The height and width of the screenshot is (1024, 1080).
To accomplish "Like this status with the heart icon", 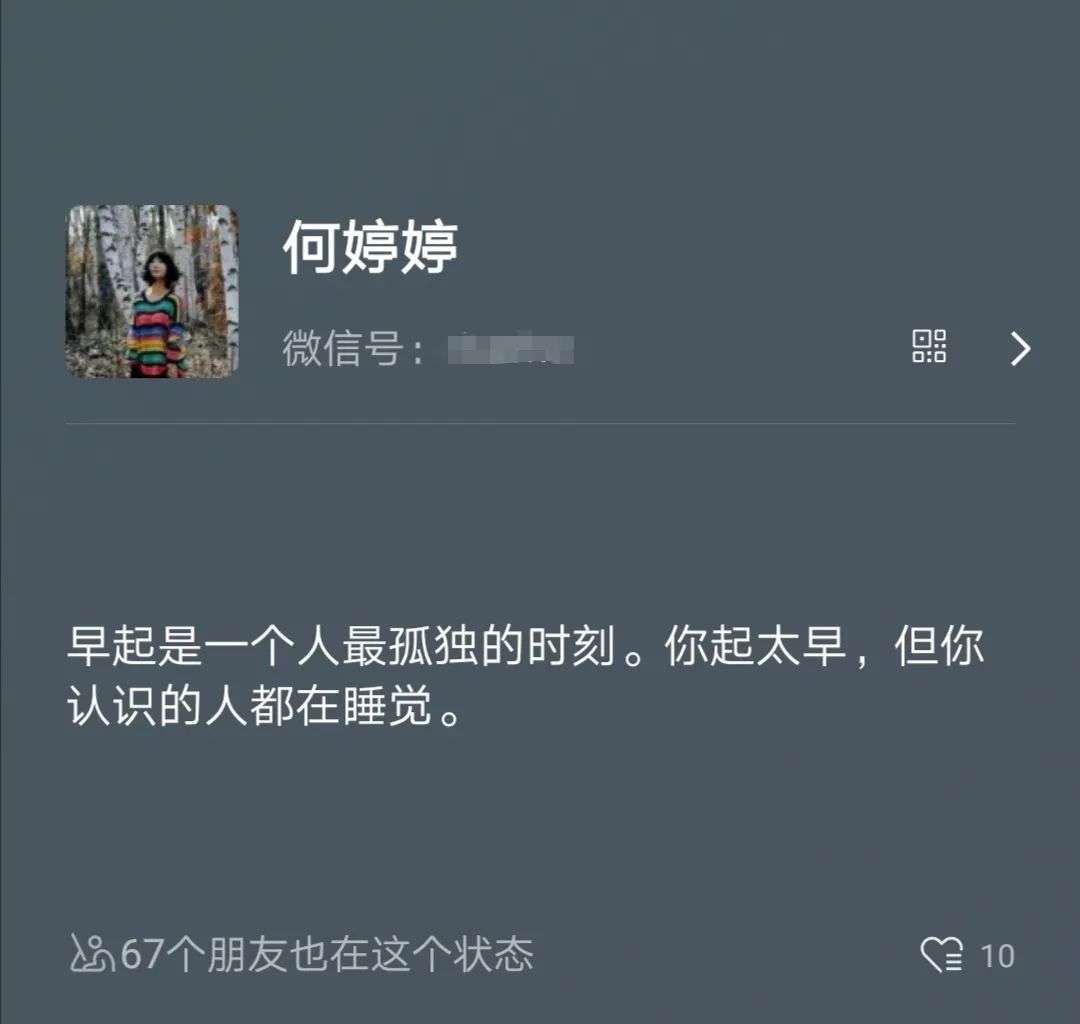I will [941, 955].
